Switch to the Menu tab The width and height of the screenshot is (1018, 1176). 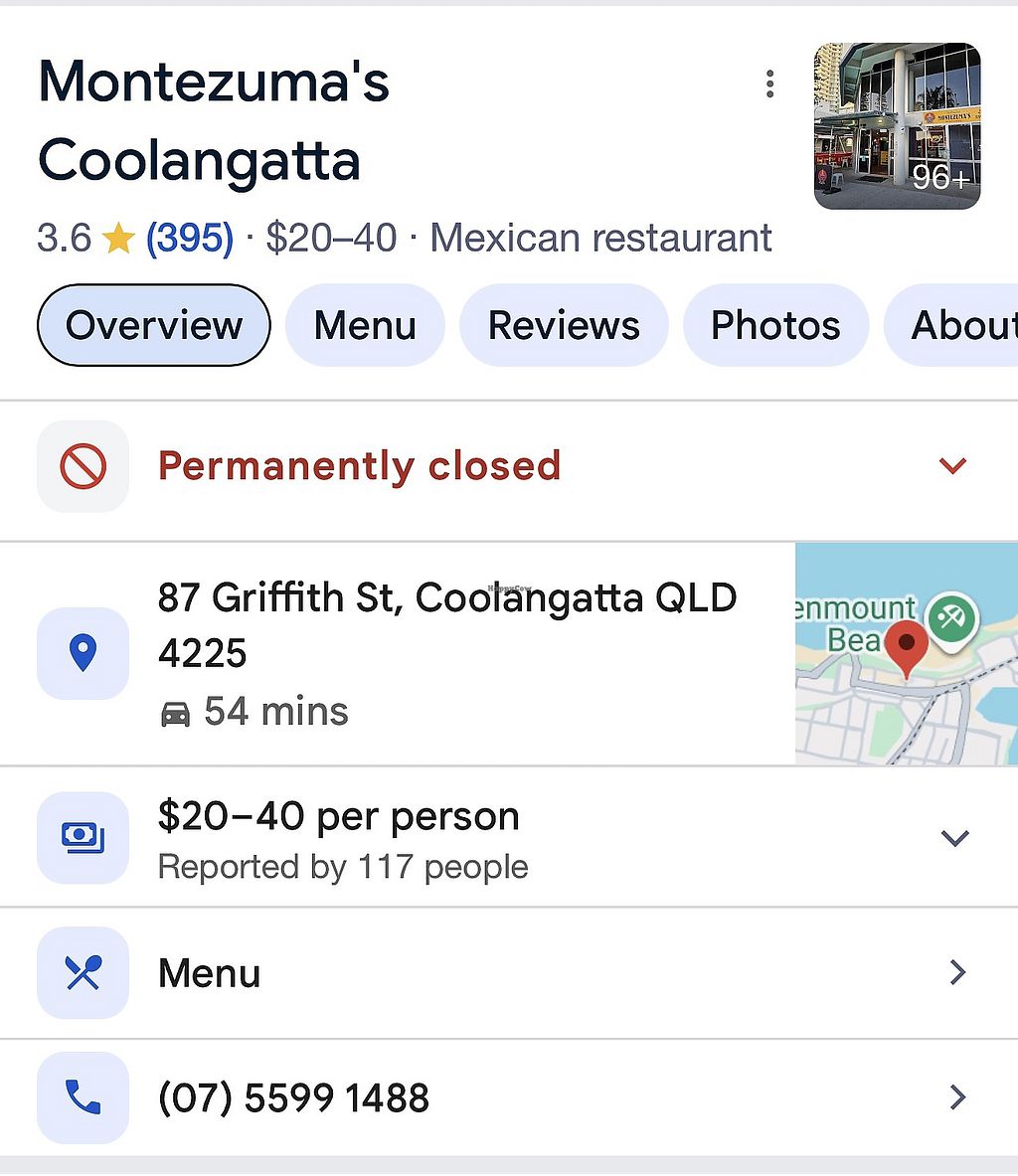click(x=365, y=326)
